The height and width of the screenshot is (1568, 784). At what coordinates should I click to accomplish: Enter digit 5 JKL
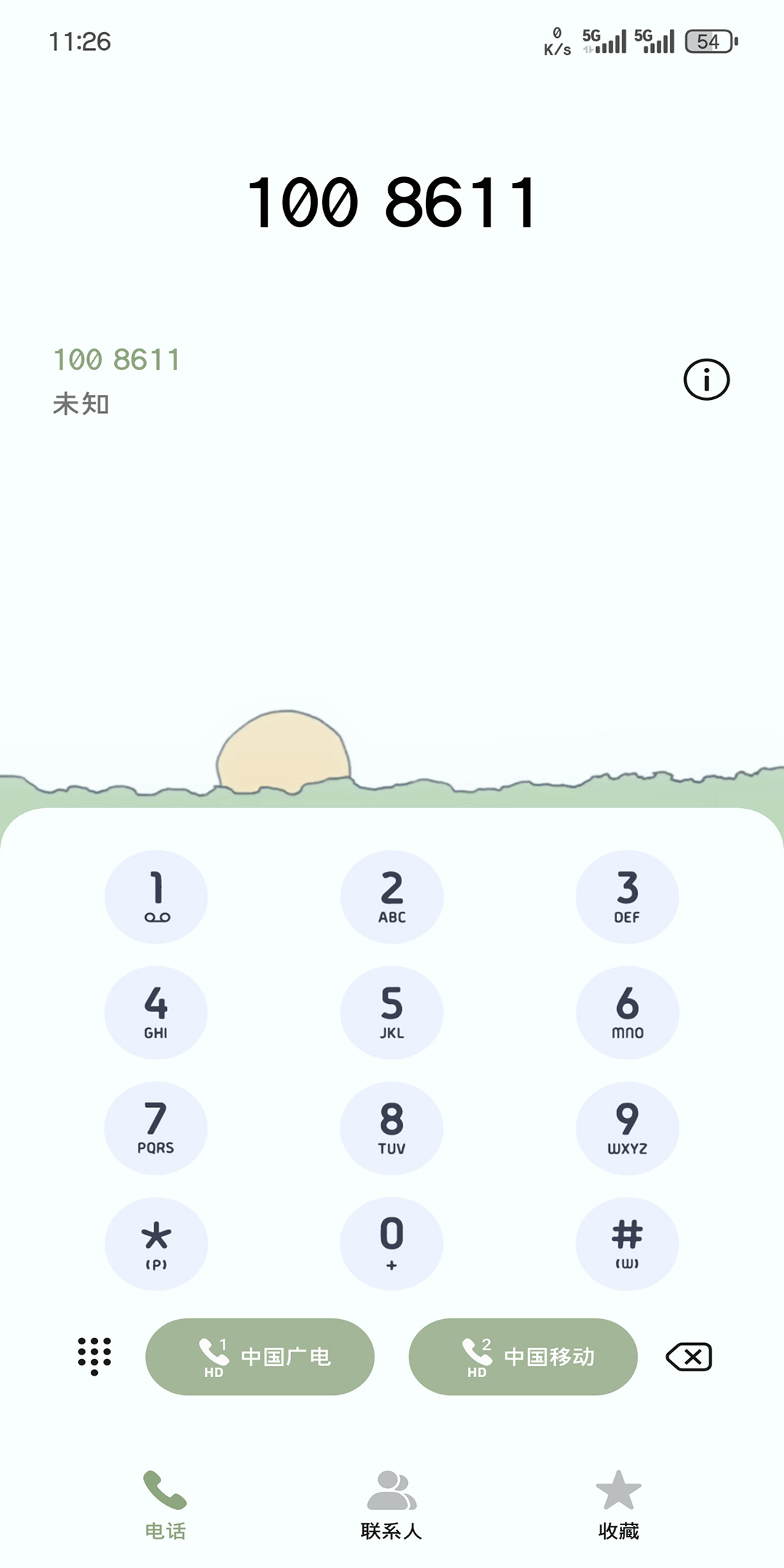pos(392,1012)
